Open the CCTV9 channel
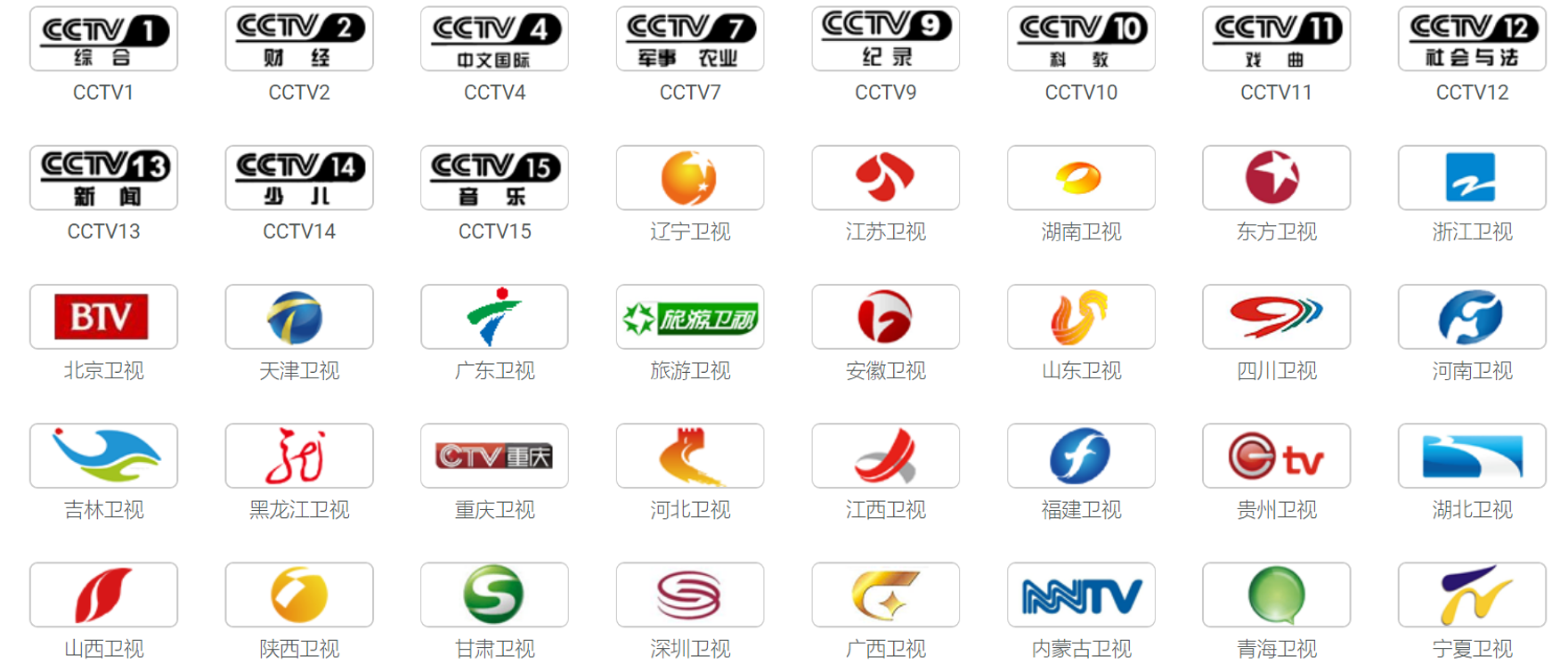1568x672 pixels. tap(885, 39)
